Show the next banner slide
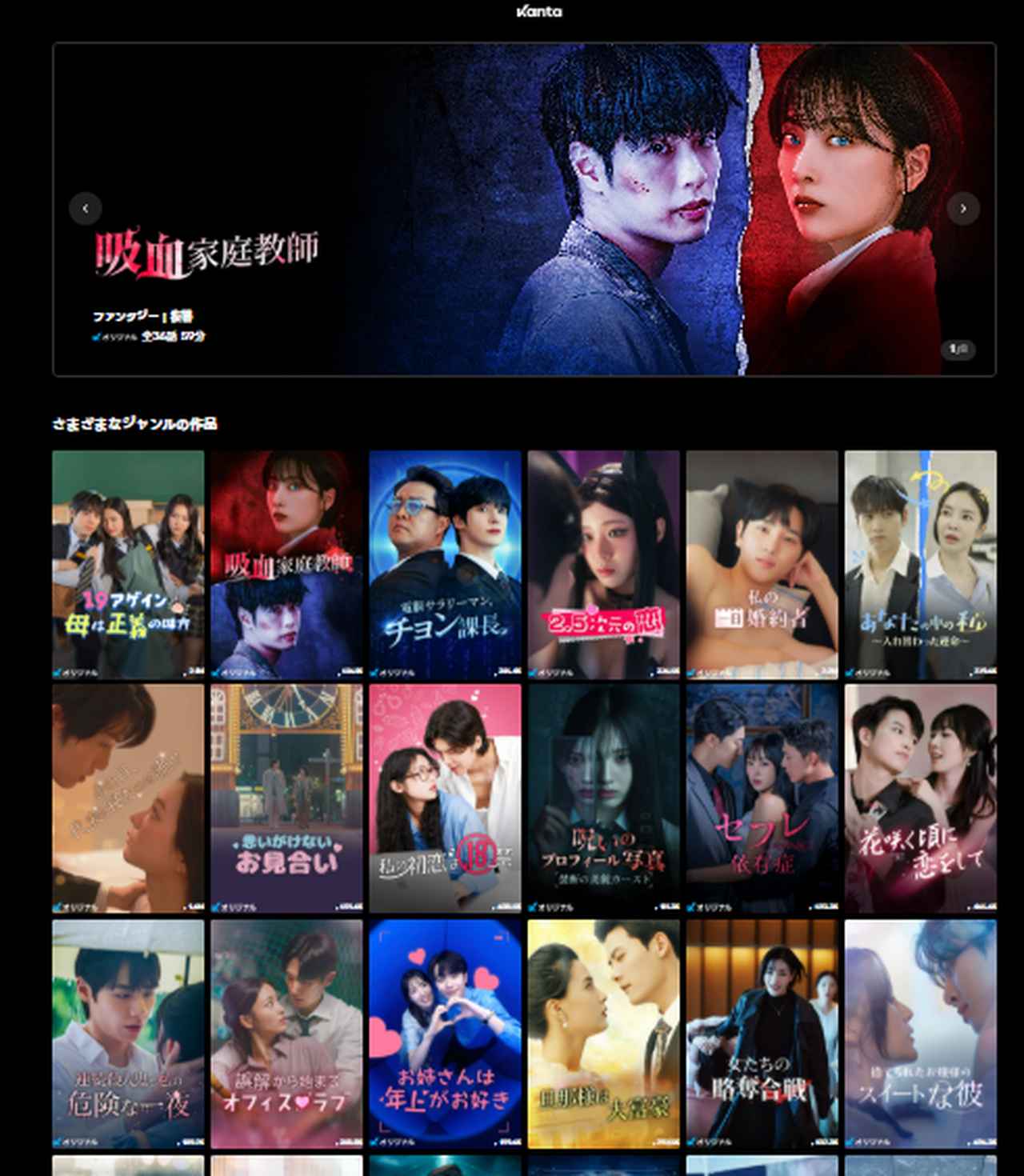The height and width of the screenshot is (1176, 1024). pyautogui.click(x=963, y=209)
